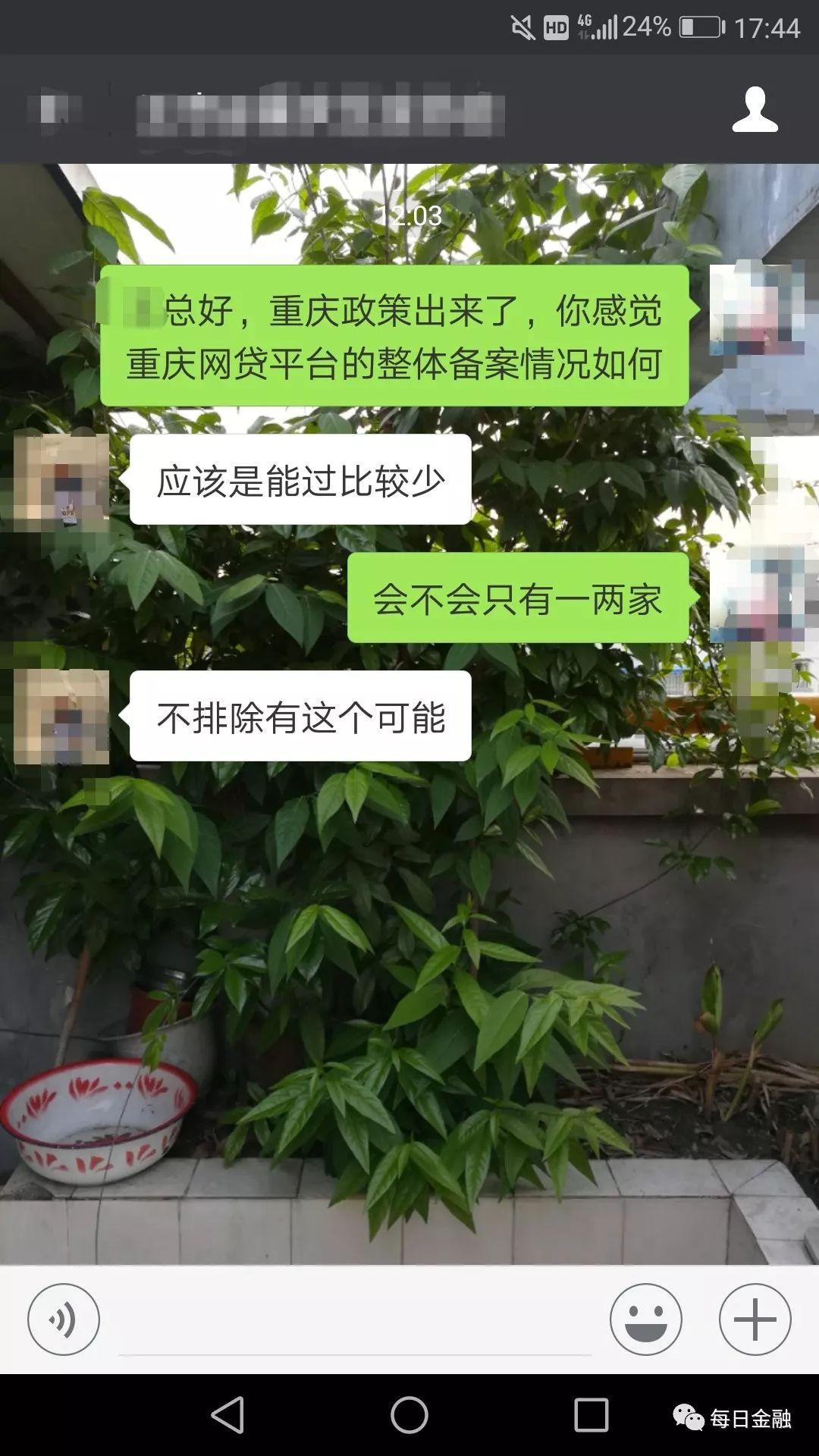
Task: Switch to voice message input
Action: pyautogui.click(x=64, y=1319)
